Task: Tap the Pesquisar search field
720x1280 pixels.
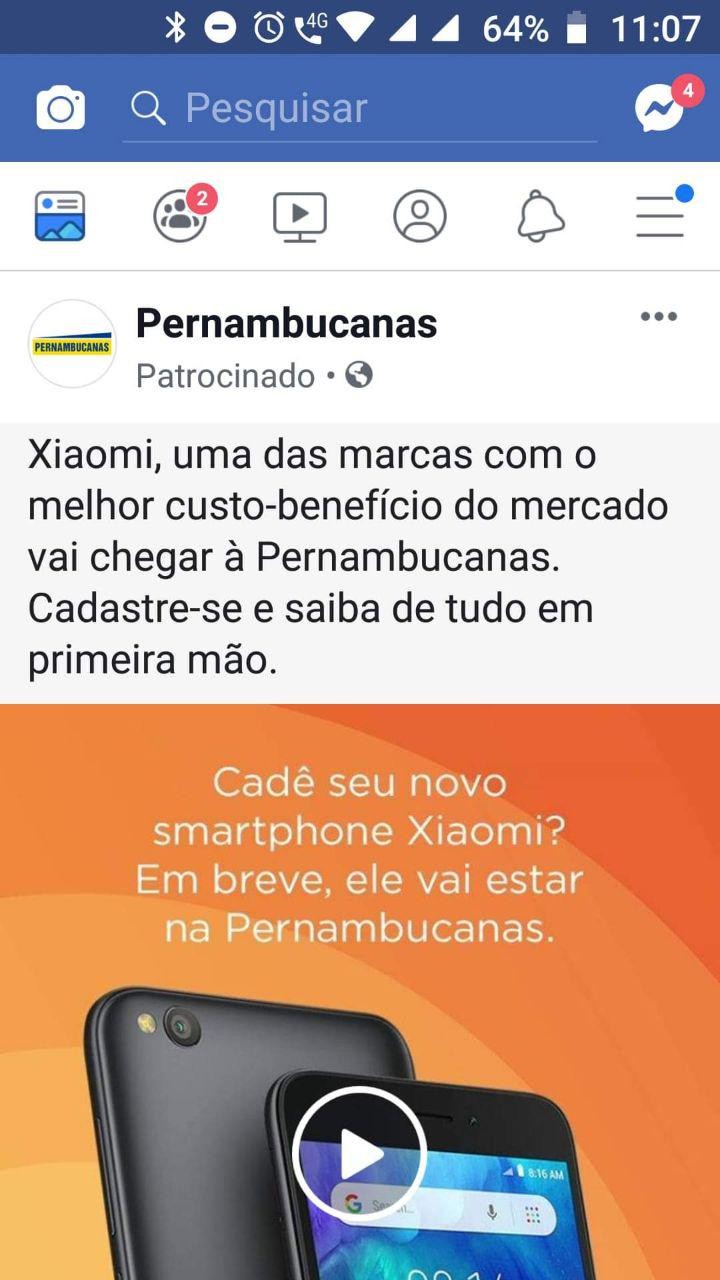Action: 360,108
